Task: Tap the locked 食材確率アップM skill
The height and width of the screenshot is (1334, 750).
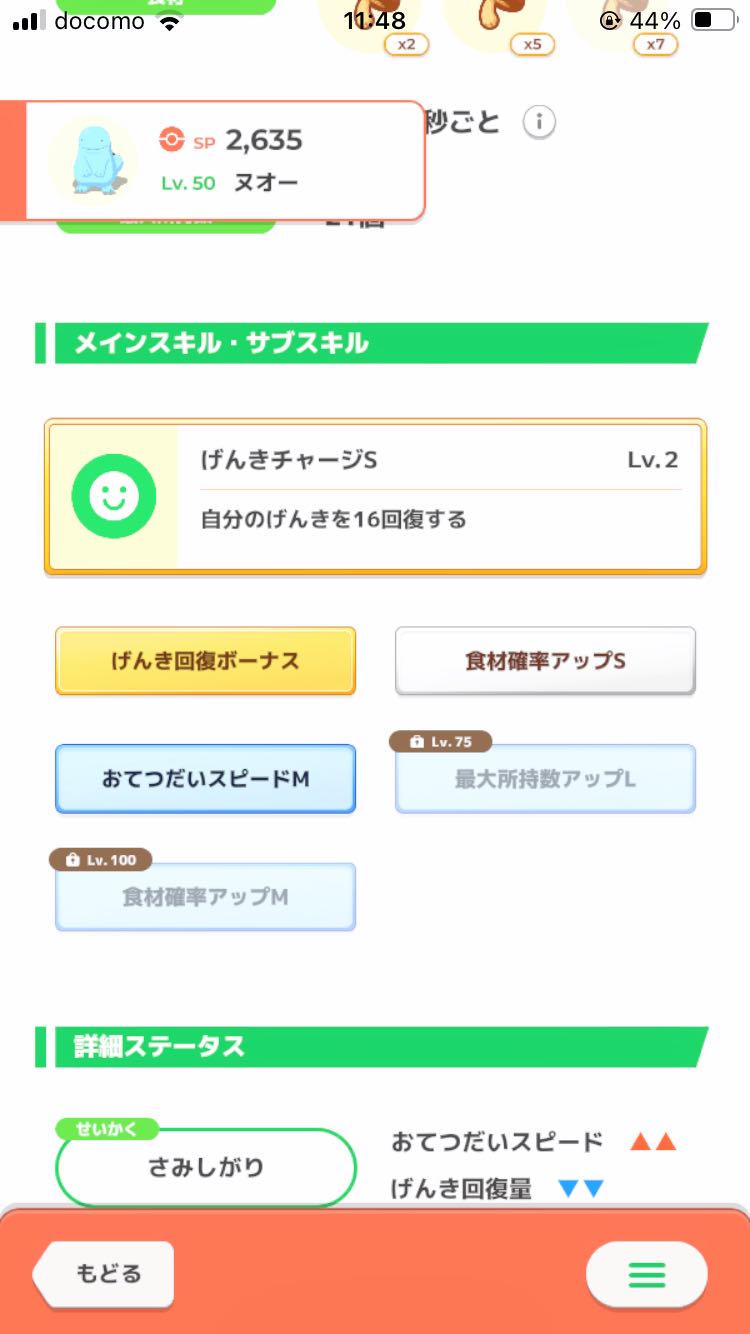Action: pyautogui.click(x=205, y=897)
